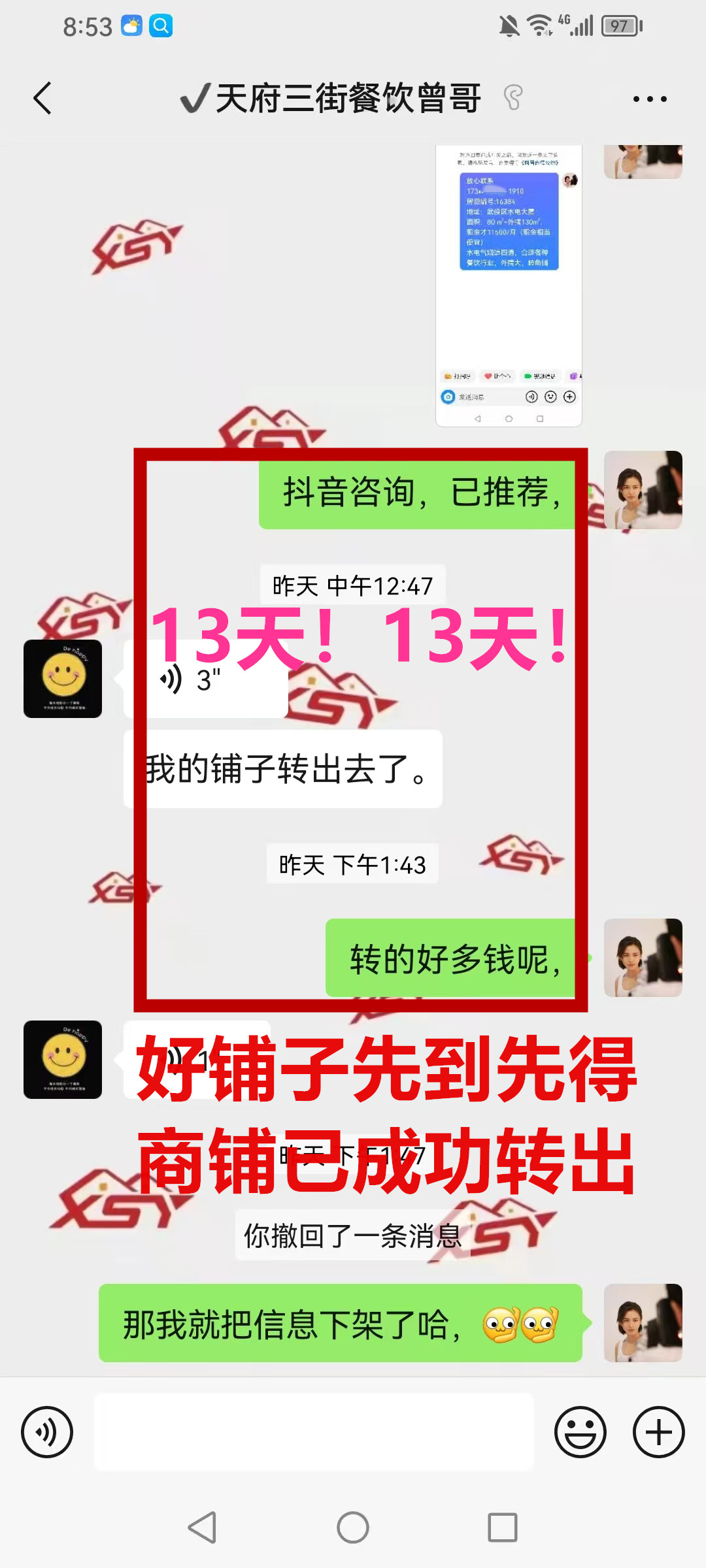Open recent apps from navigation bar
Screen dimensions: 706x1568
pyautogui.click(x=502, y=1527)
